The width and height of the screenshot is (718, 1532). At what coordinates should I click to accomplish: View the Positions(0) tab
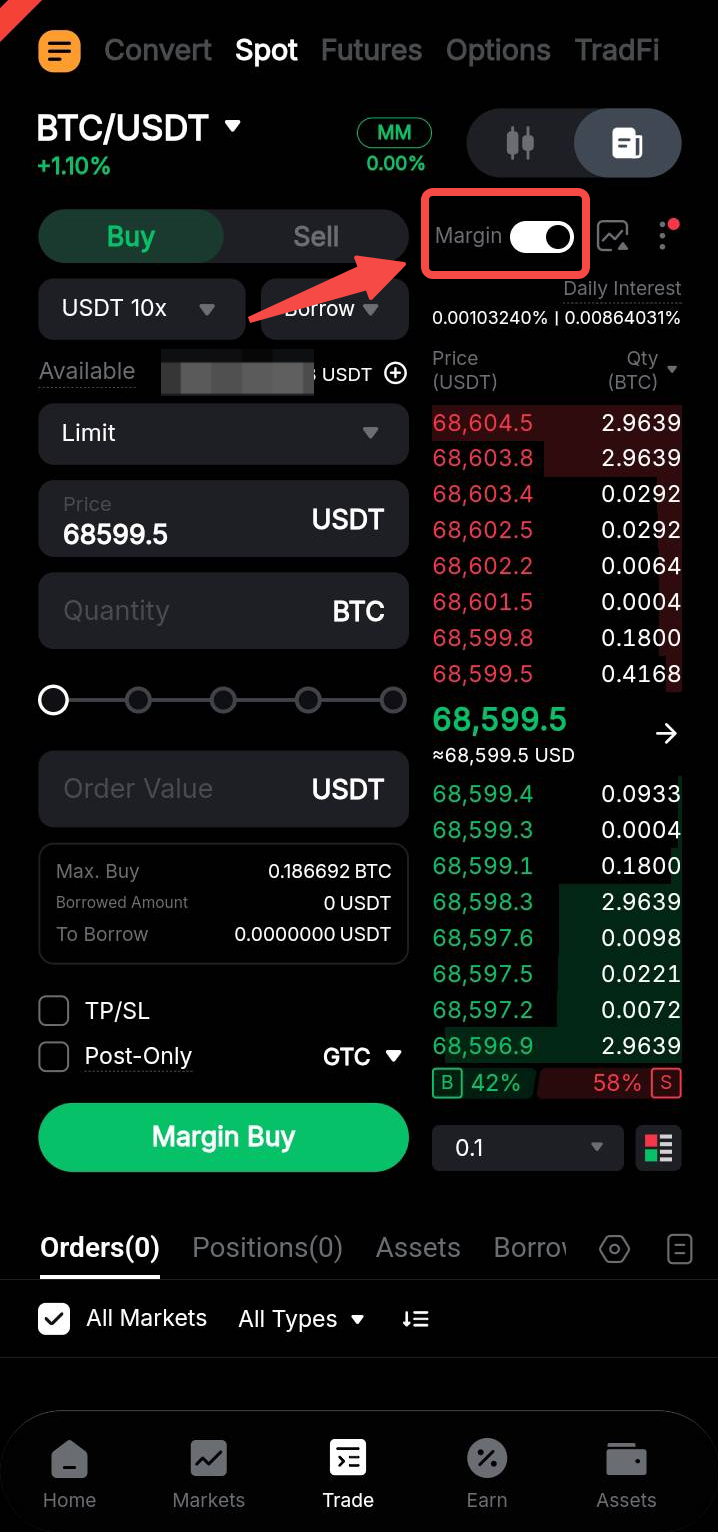pyautogui.click(x=267, y=1248)
